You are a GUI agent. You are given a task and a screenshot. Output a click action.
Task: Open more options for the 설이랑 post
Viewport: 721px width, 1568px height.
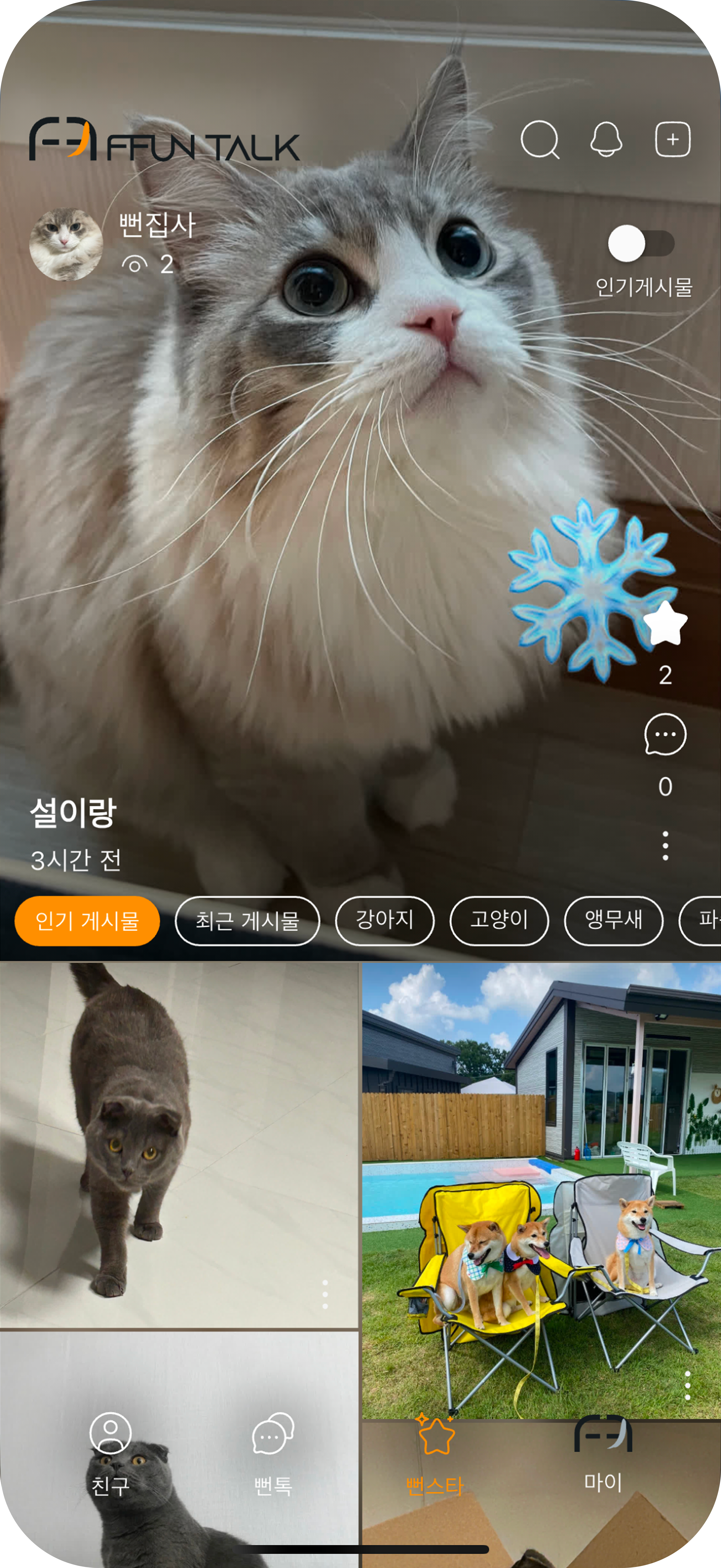[x=665, y=845]
